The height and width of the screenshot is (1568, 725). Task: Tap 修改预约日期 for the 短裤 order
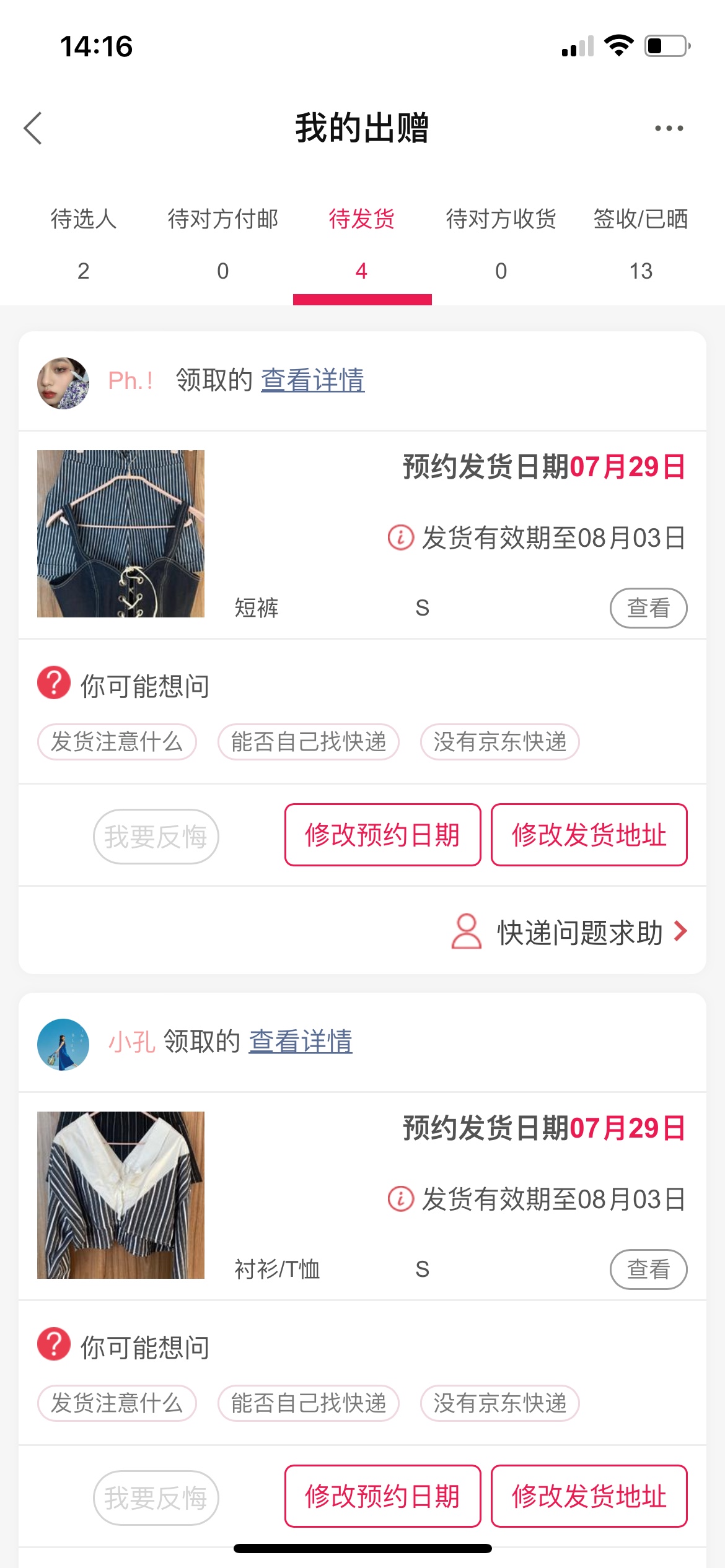click(382, 835)
